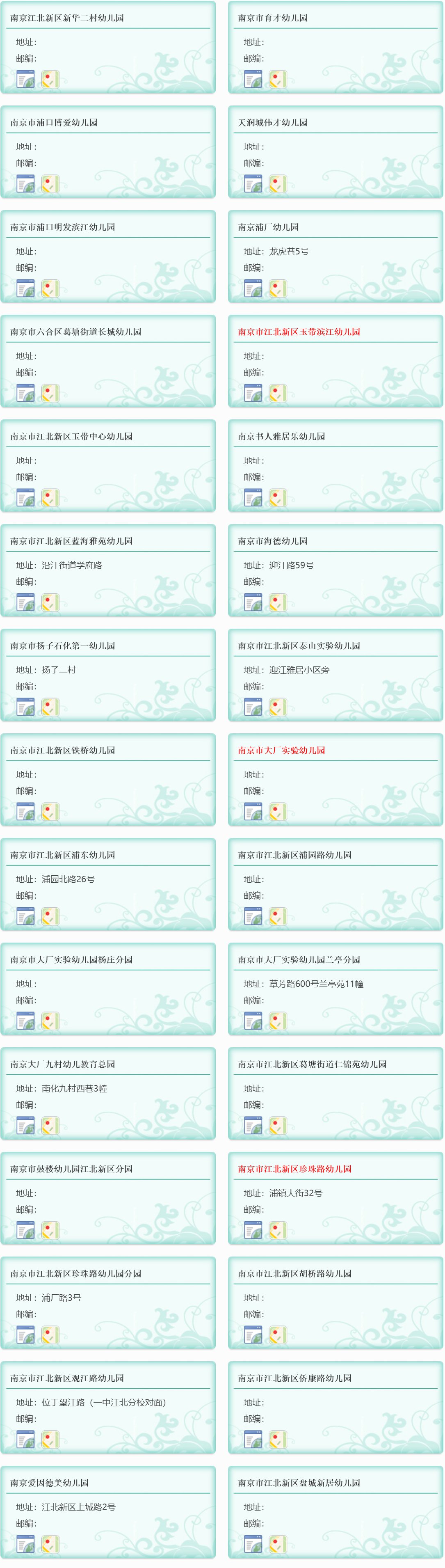Open website icon for 南京市六合区葛塘街道长城幼儿园
The width and height of the screenshot is (445, 1568).
[x=25, y=393]
